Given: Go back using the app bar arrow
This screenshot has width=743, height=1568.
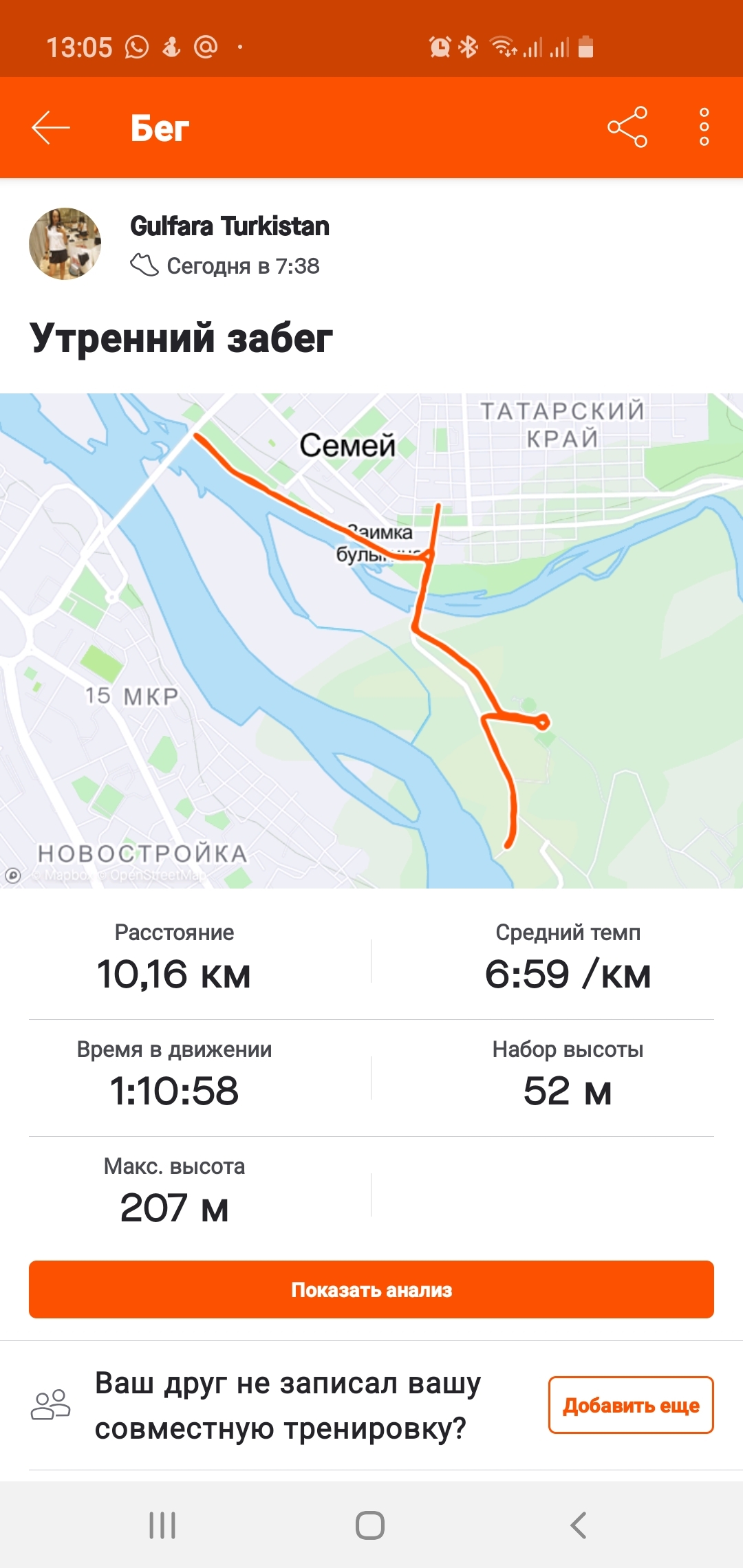Looking at the screenshot, I should [x=51, y=128].
